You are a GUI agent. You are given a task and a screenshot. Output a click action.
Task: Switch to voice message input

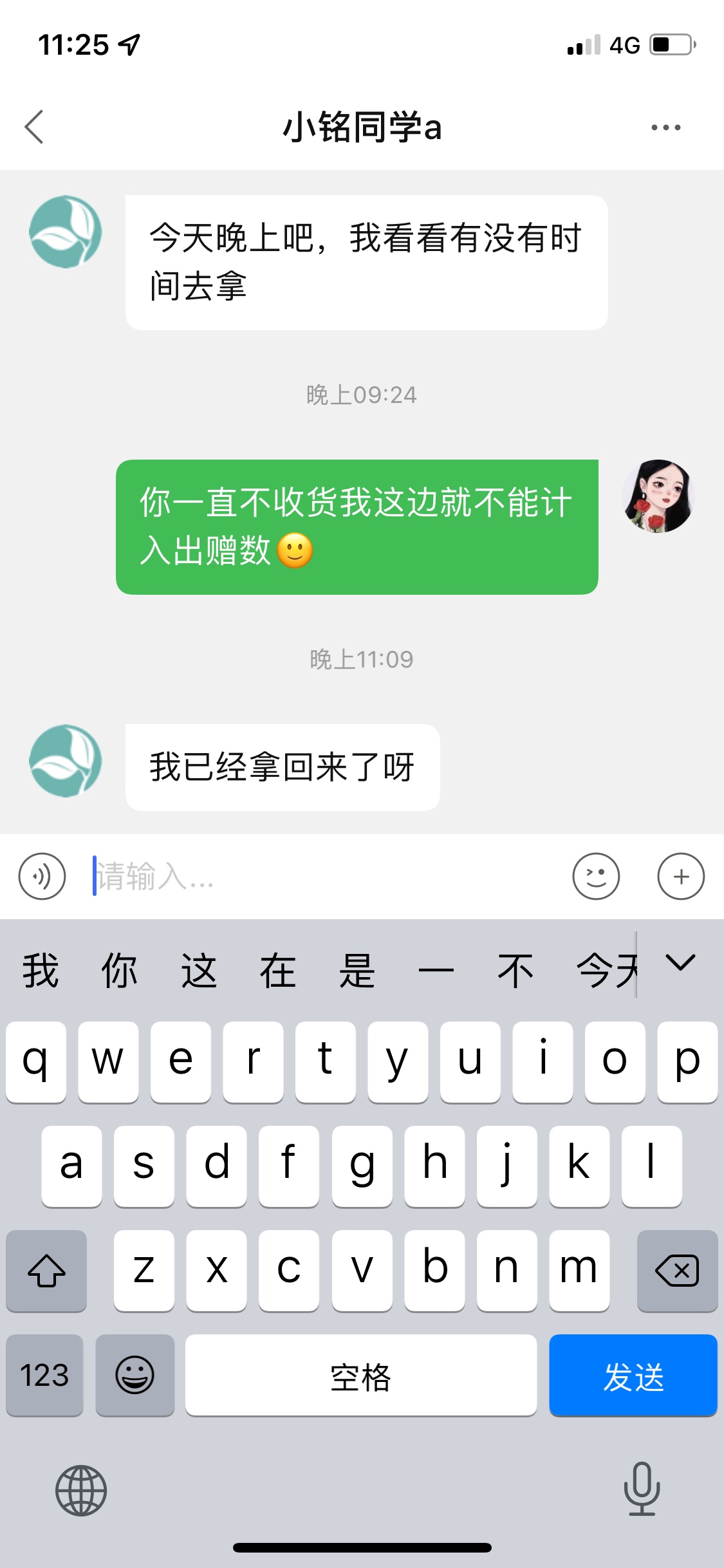click(x=42, y=876)
